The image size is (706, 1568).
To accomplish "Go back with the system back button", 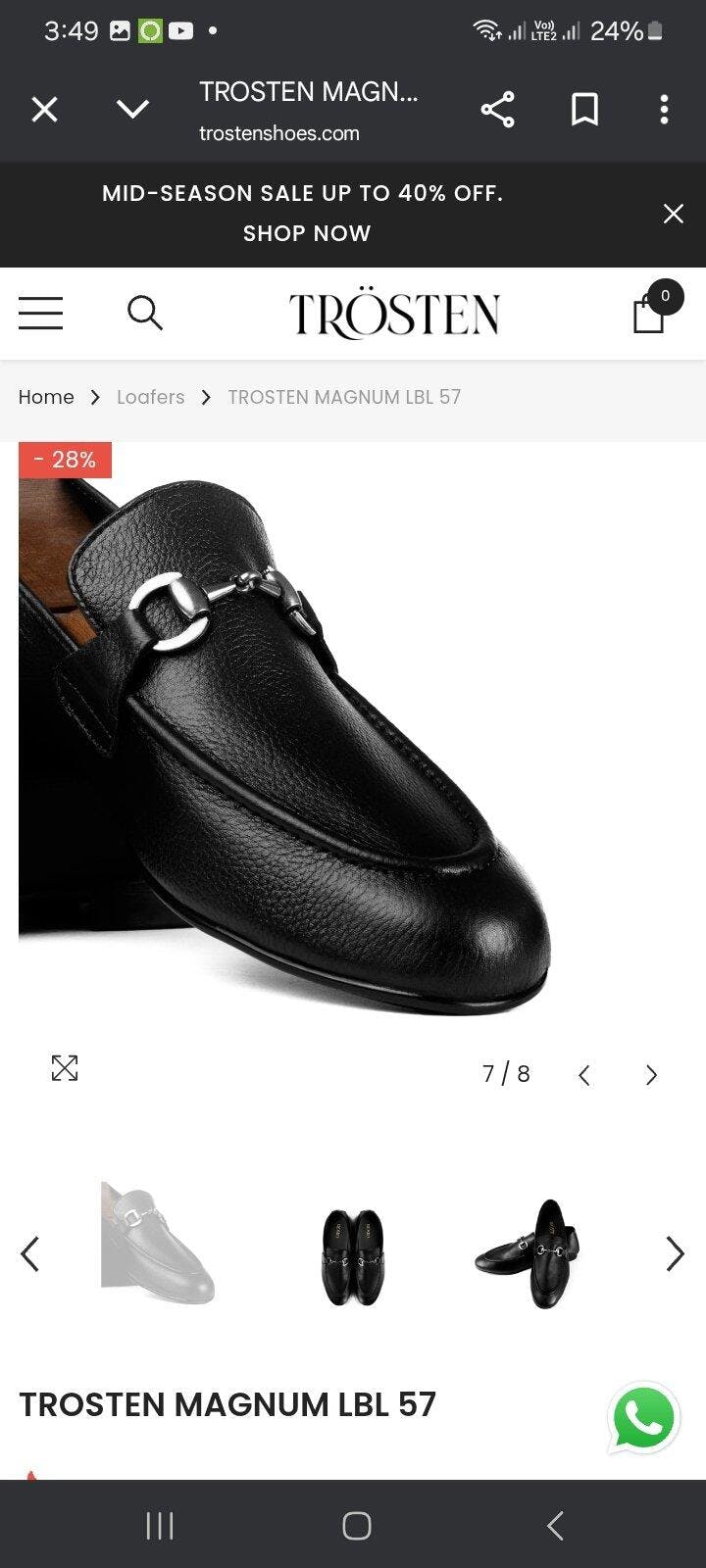I will (x=555, y=1526).
